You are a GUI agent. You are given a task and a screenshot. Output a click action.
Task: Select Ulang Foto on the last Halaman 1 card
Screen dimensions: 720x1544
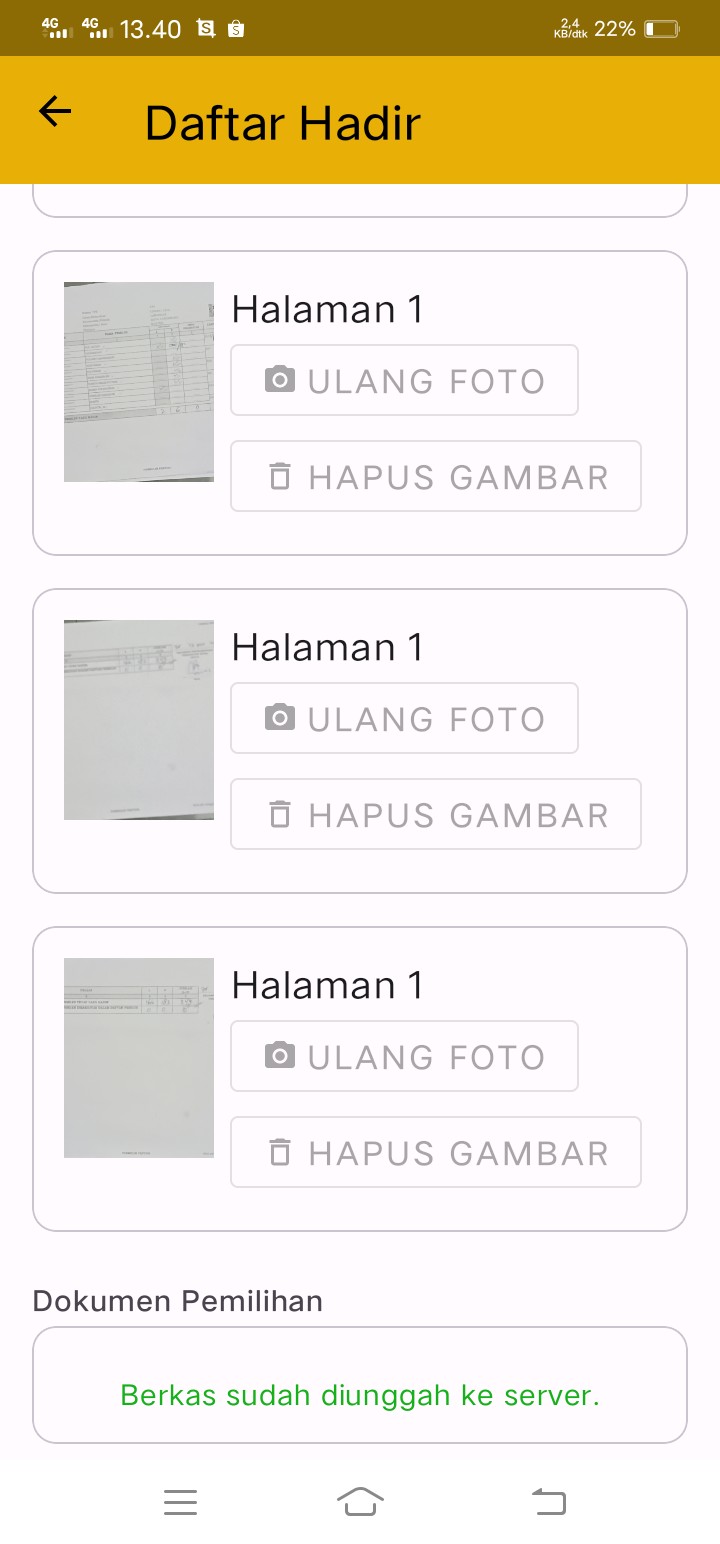404,1056
